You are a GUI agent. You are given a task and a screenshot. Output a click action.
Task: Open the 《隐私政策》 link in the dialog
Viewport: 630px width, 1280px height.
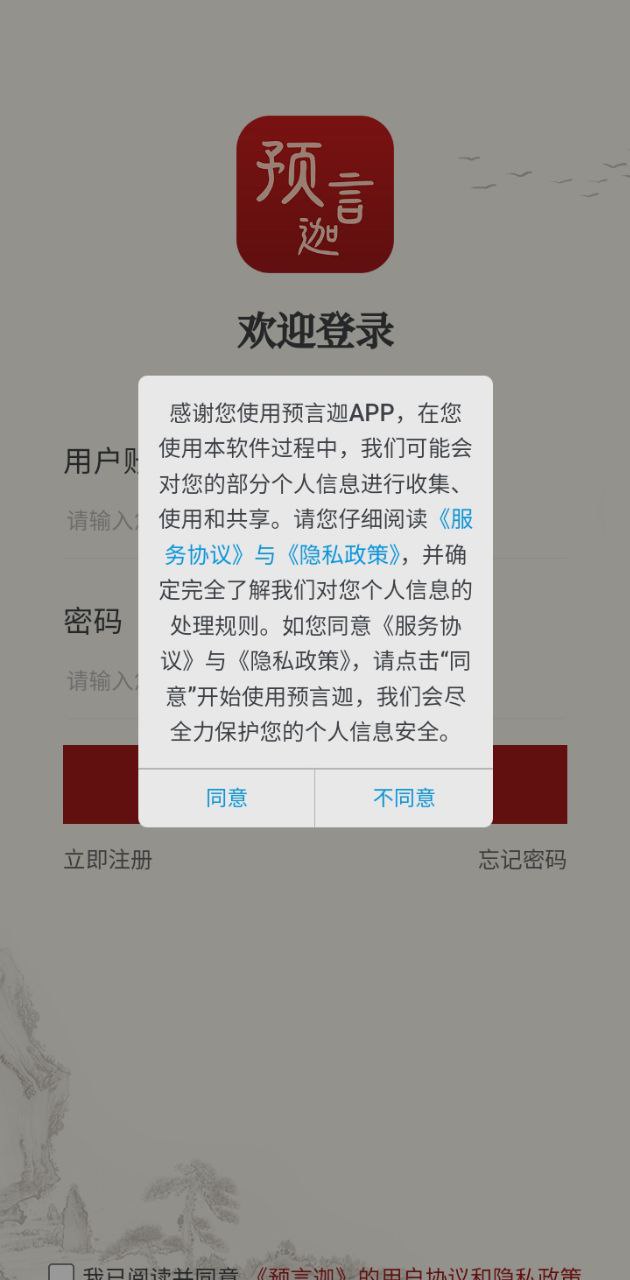347,554
